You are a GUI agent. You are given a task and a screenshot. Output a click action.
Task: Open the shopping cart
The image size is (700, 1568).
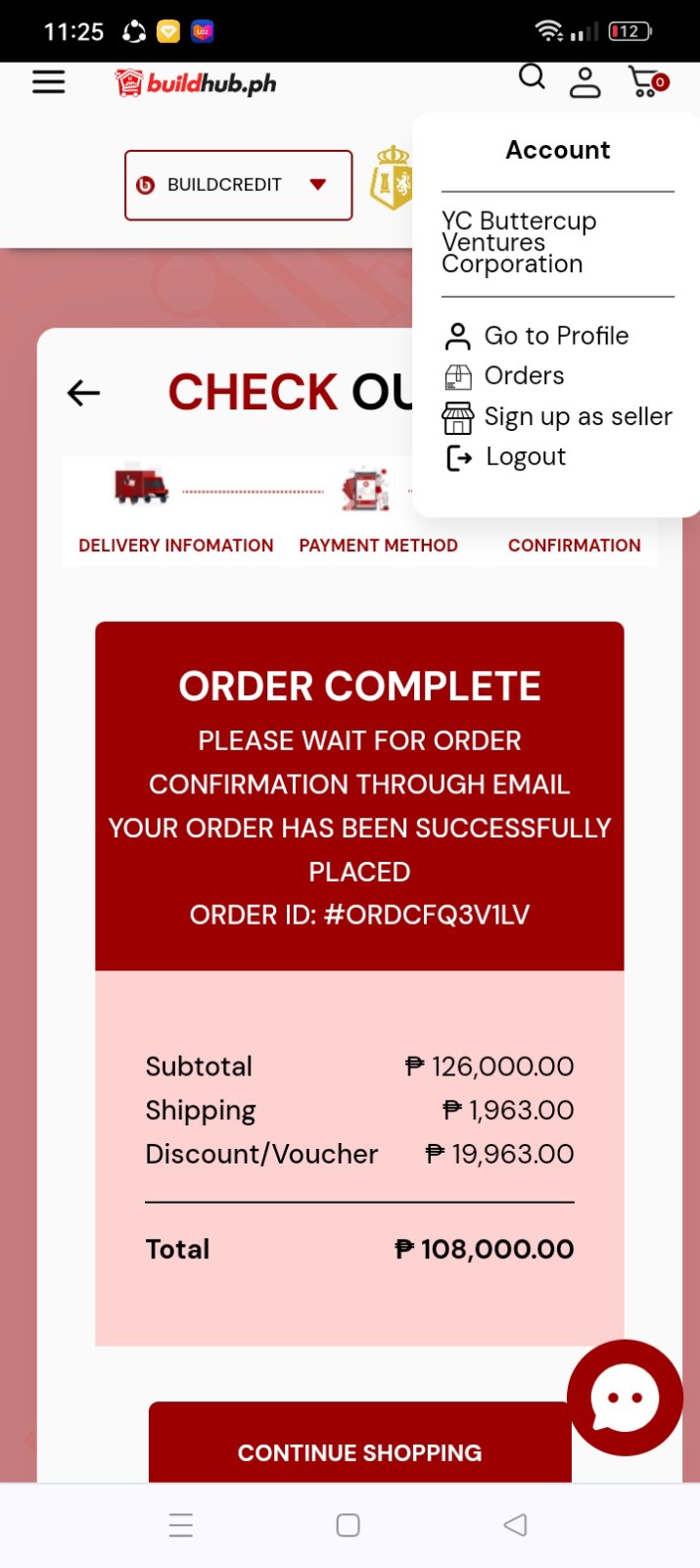click(646, 81)
